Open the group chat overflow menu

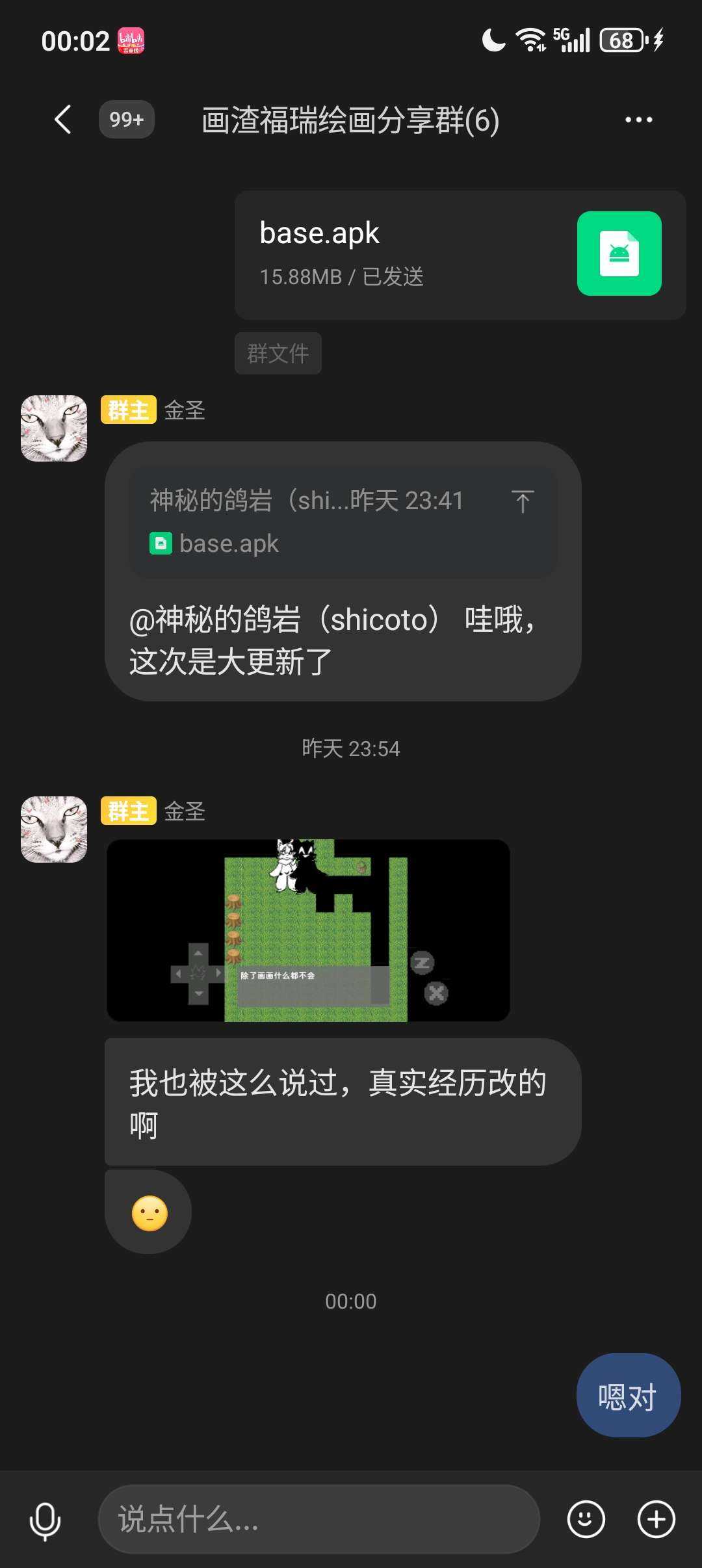click(638, 120)
